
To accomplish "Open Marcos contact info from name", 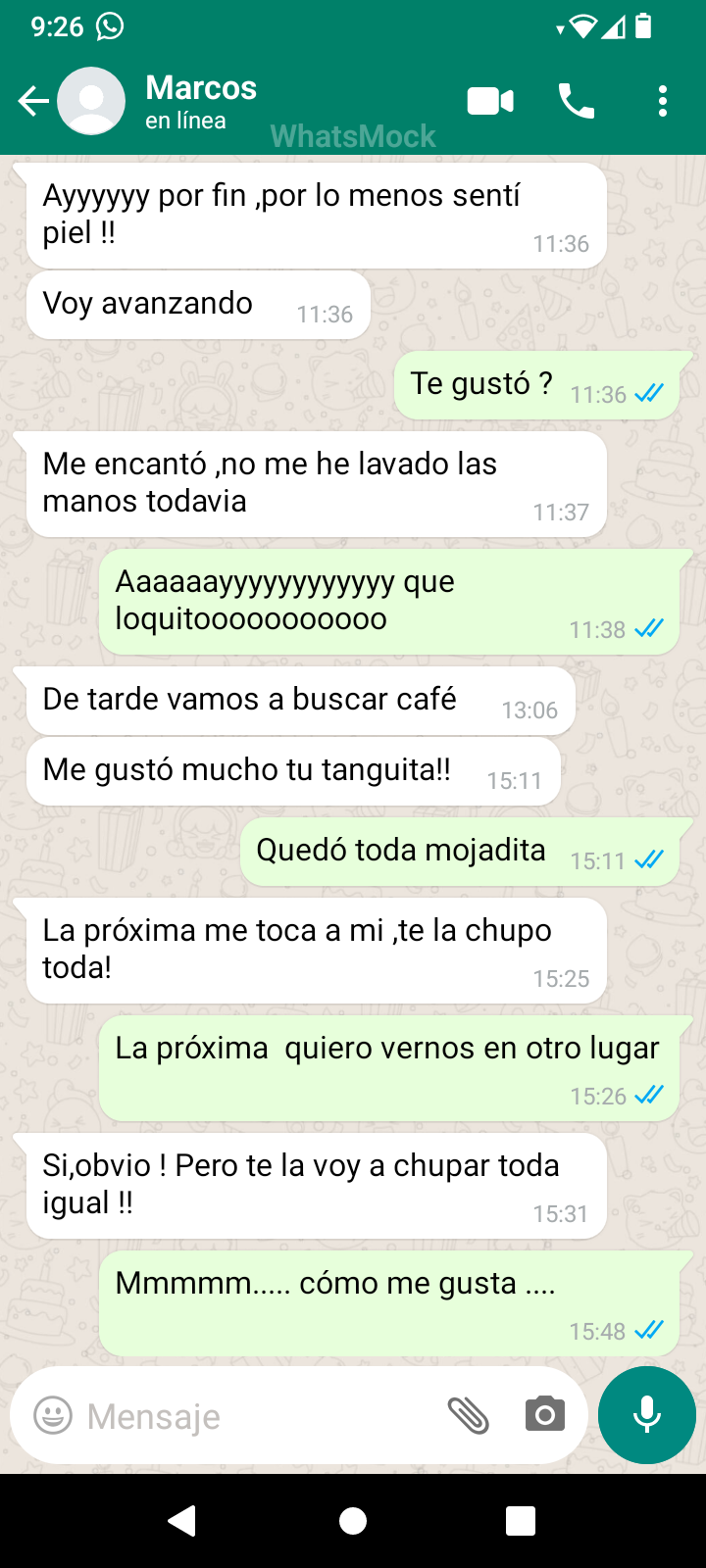I will tap(201, 89).
